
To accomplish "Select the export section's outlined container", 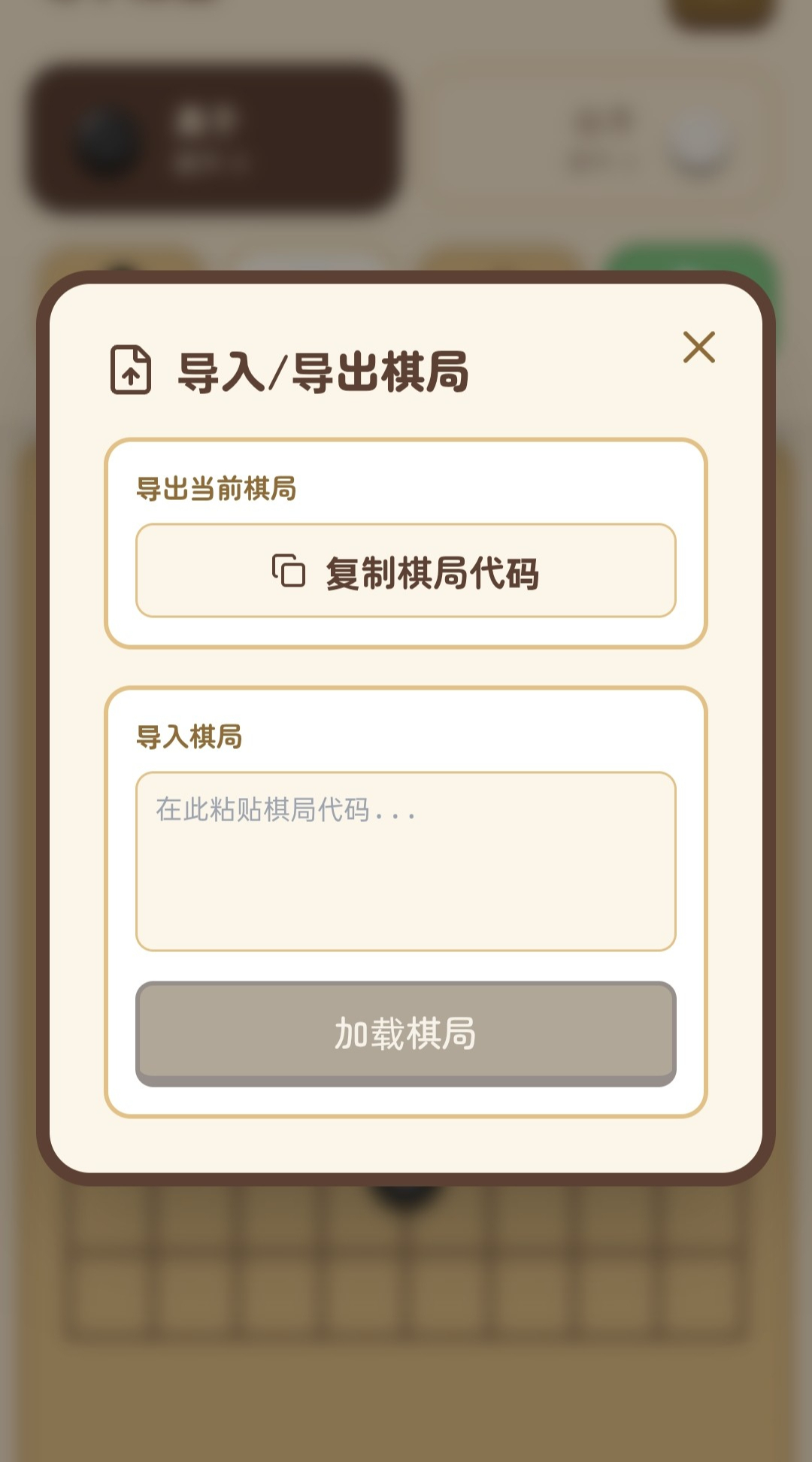I will [406, 541].
